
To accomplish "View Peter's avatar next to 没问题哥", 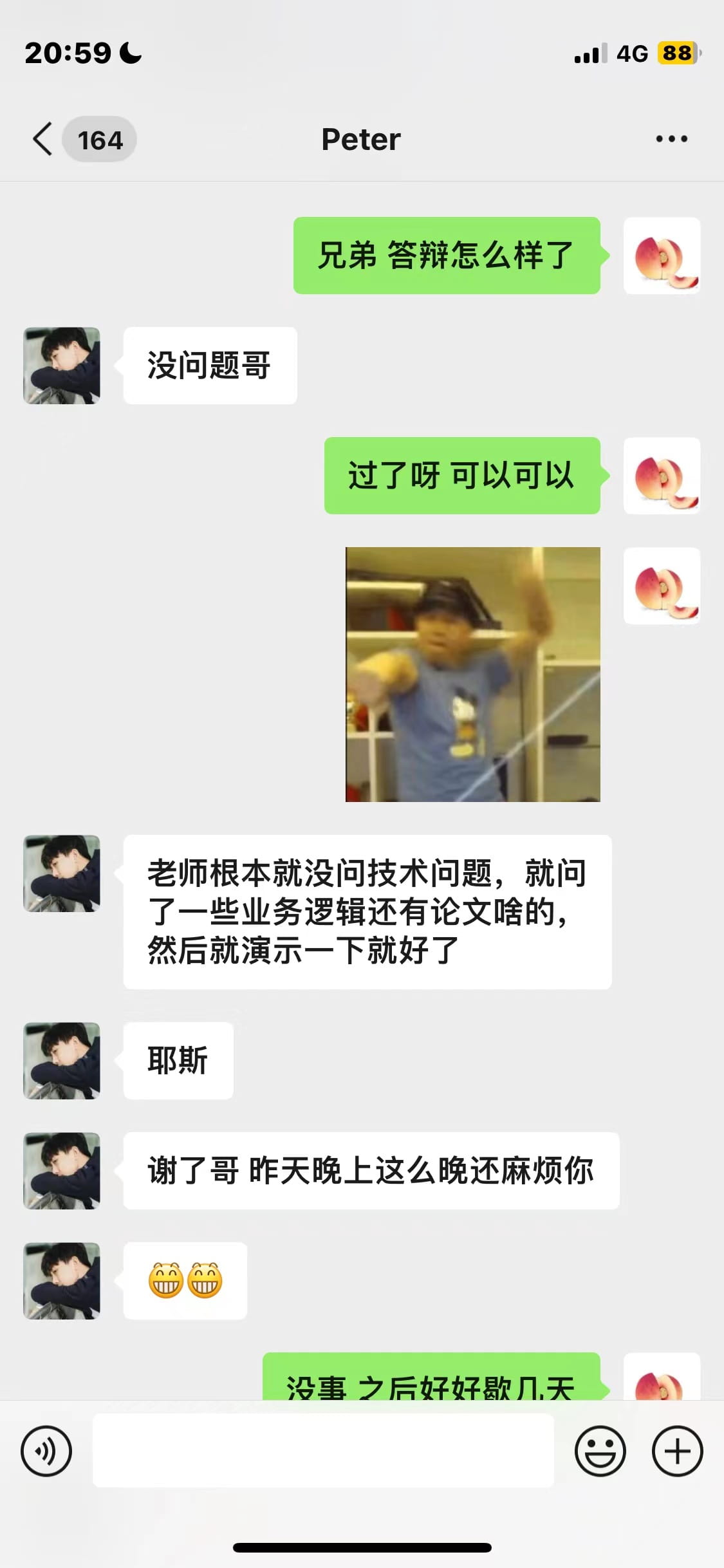I will [62, 366].
